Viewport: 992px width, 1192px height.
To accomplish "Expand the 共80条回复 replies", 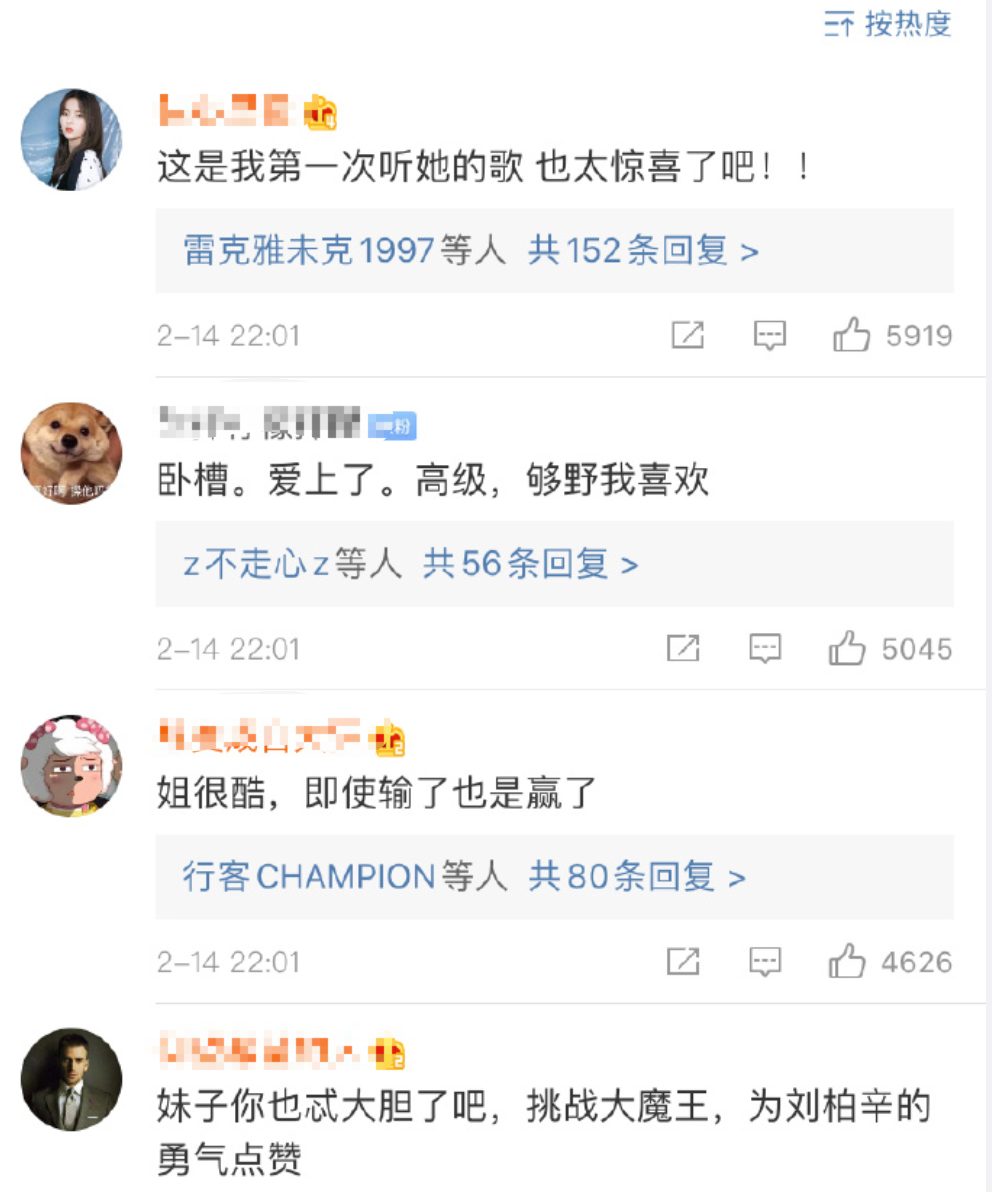I will [x=637, y=878].
